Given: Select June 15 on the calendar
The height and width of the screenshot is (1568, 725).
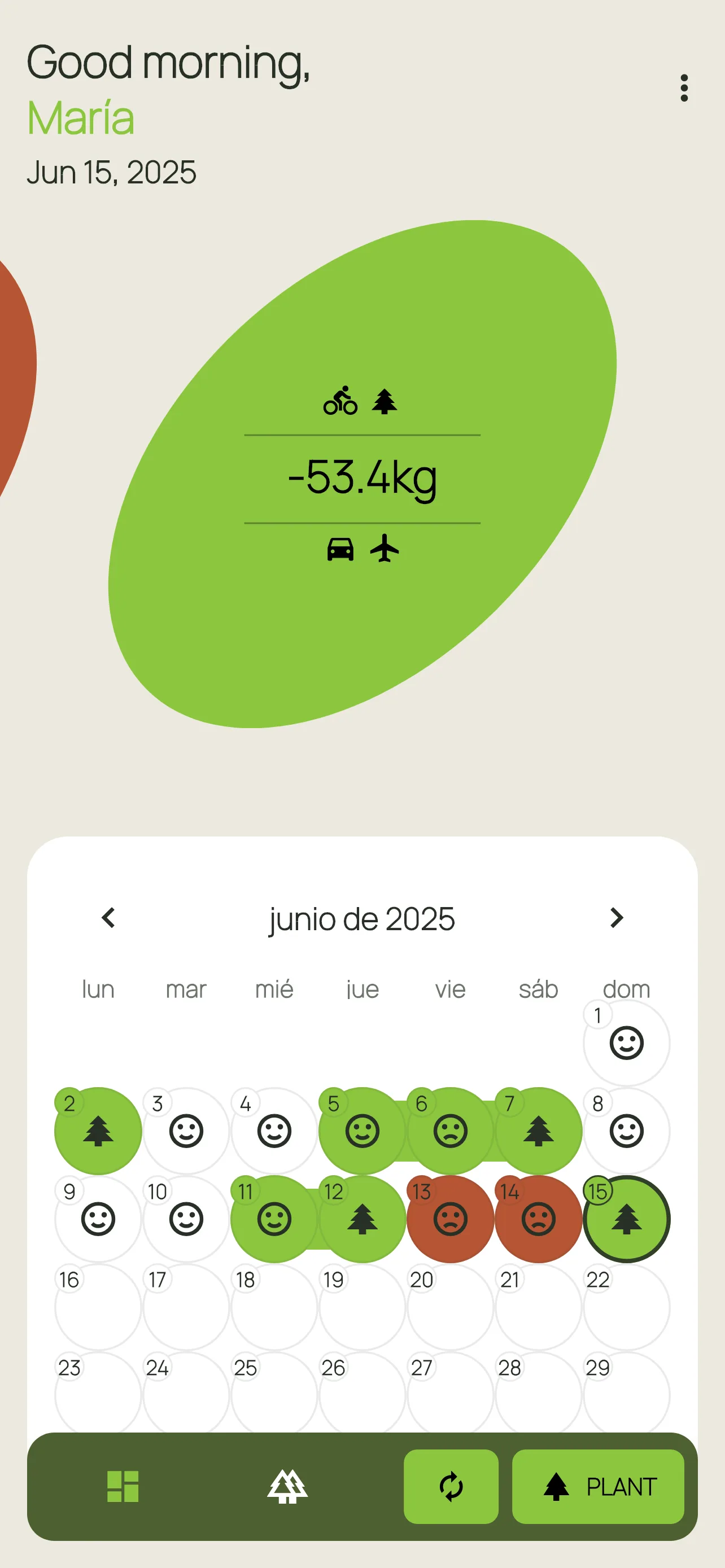Looking at the screenshot, I should pyautogui.click(x=626, y=1219).
